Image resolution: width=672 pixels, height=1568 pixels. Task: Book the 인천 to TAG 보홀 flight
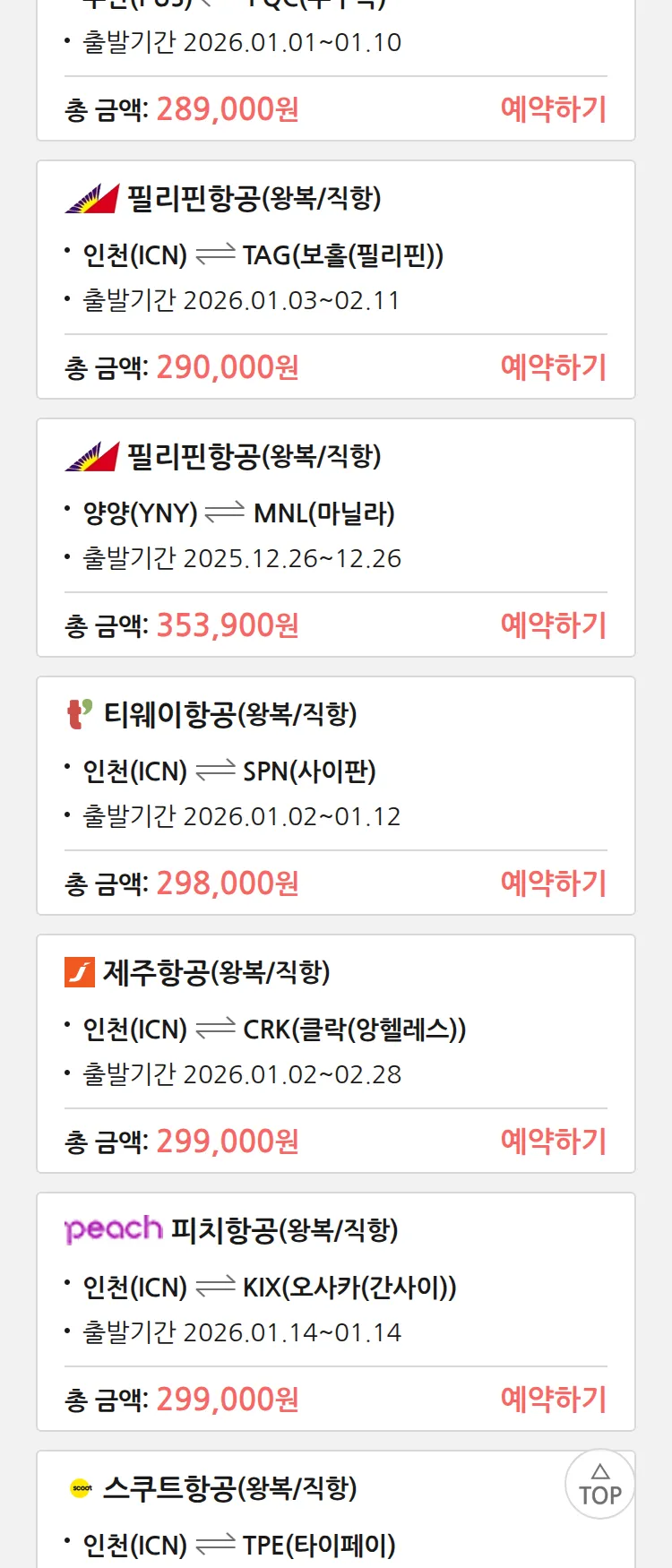click(553, 367)
